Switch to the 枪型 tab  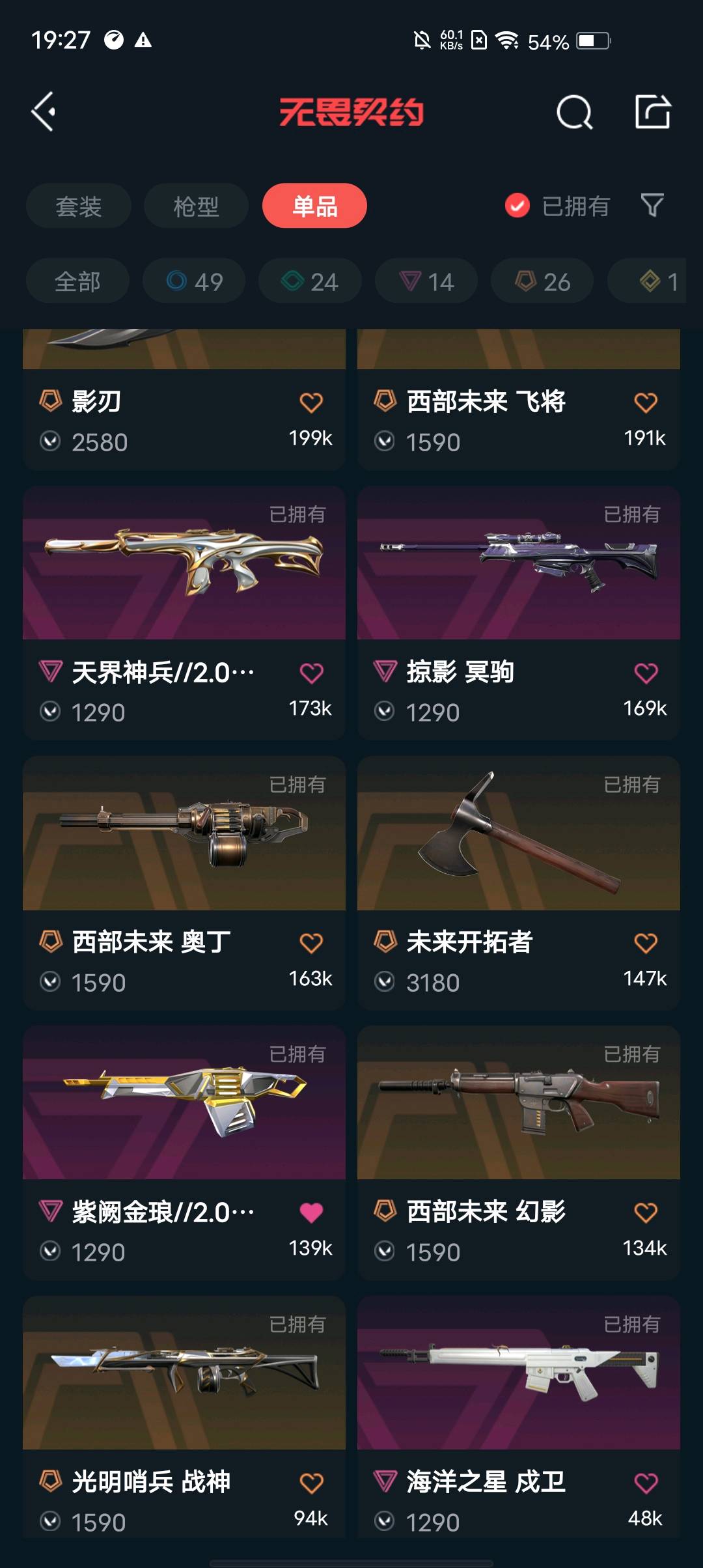click(x=196, y=206)
